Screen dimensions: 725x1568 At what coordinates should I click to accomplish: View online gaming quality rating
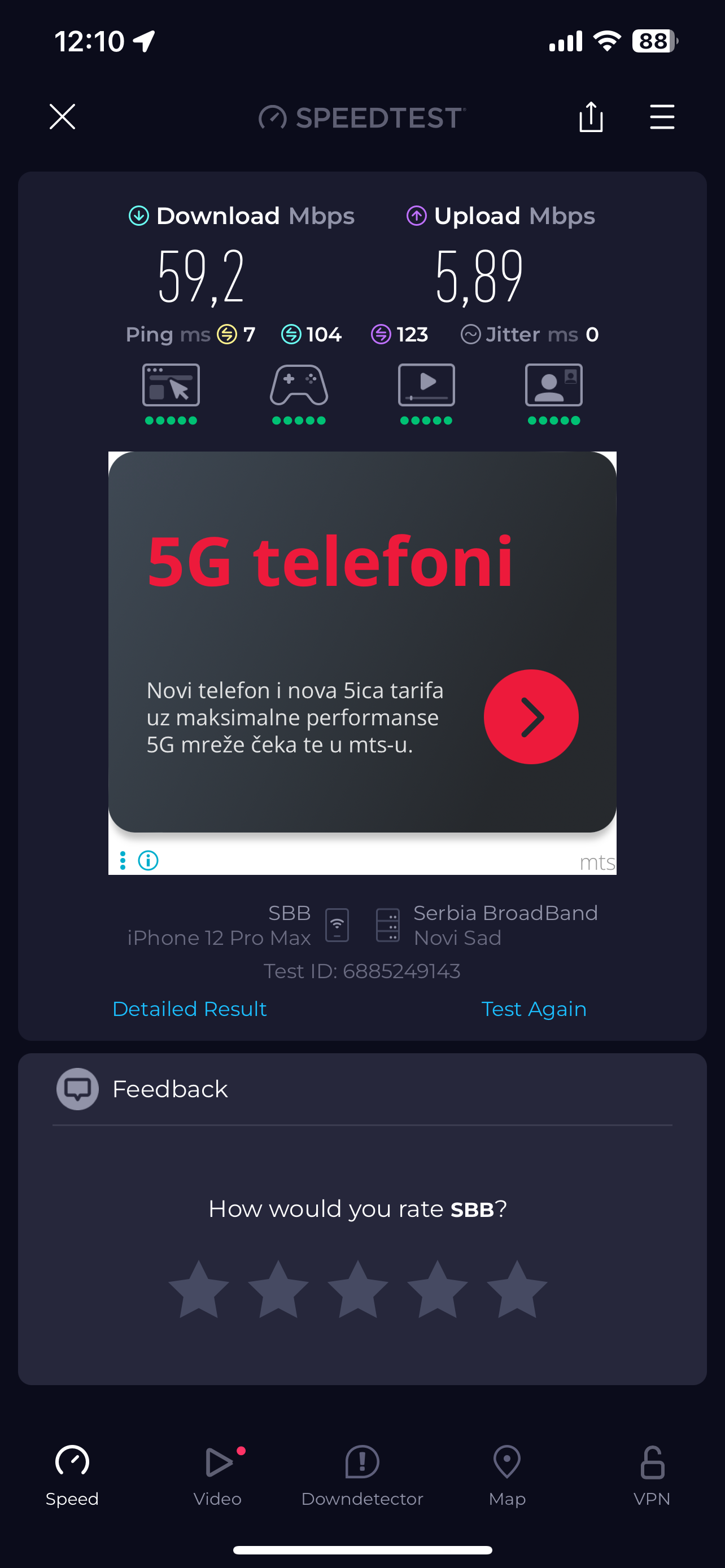tap(299, 393)
